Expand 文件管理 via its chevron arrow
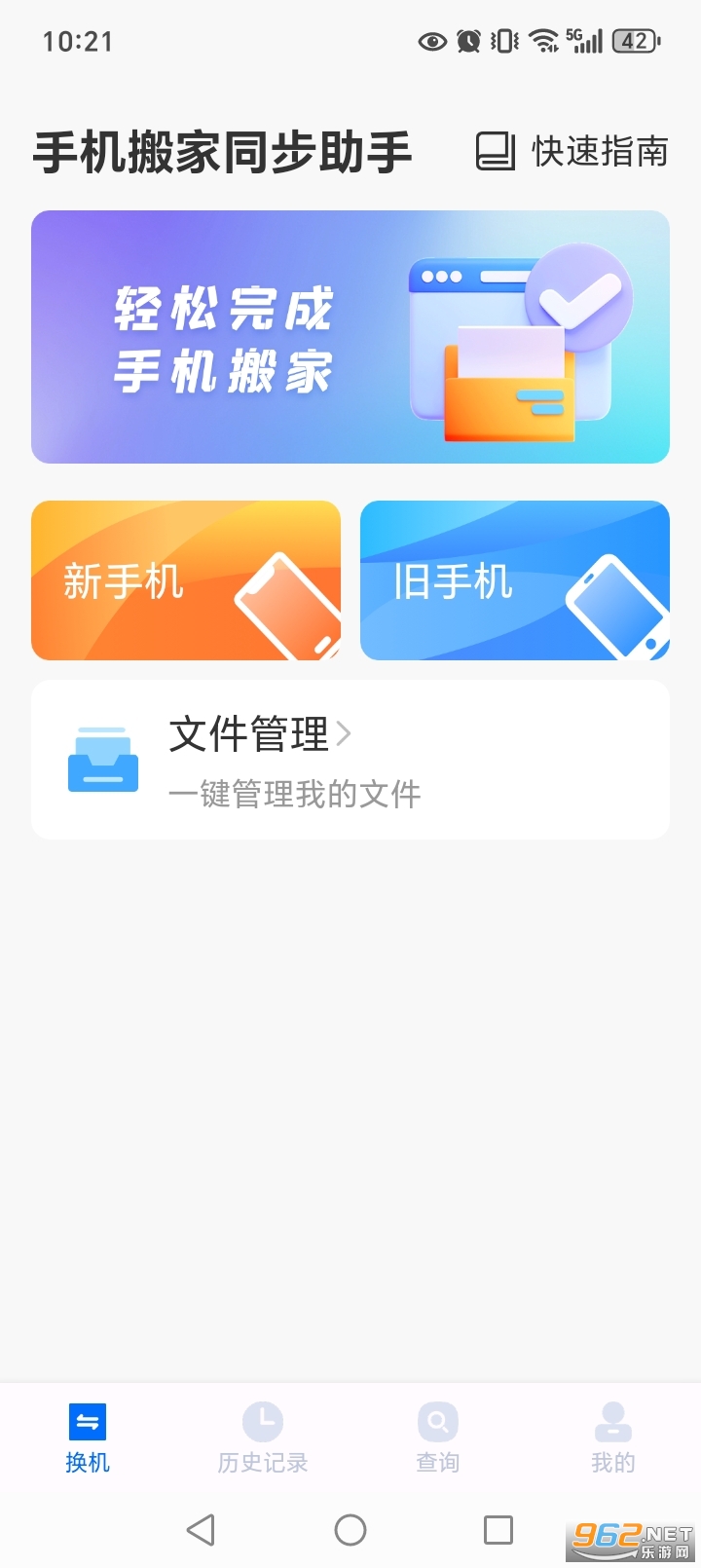The height and width of the screenshot is (1568, 701). (x=345, y=735)
